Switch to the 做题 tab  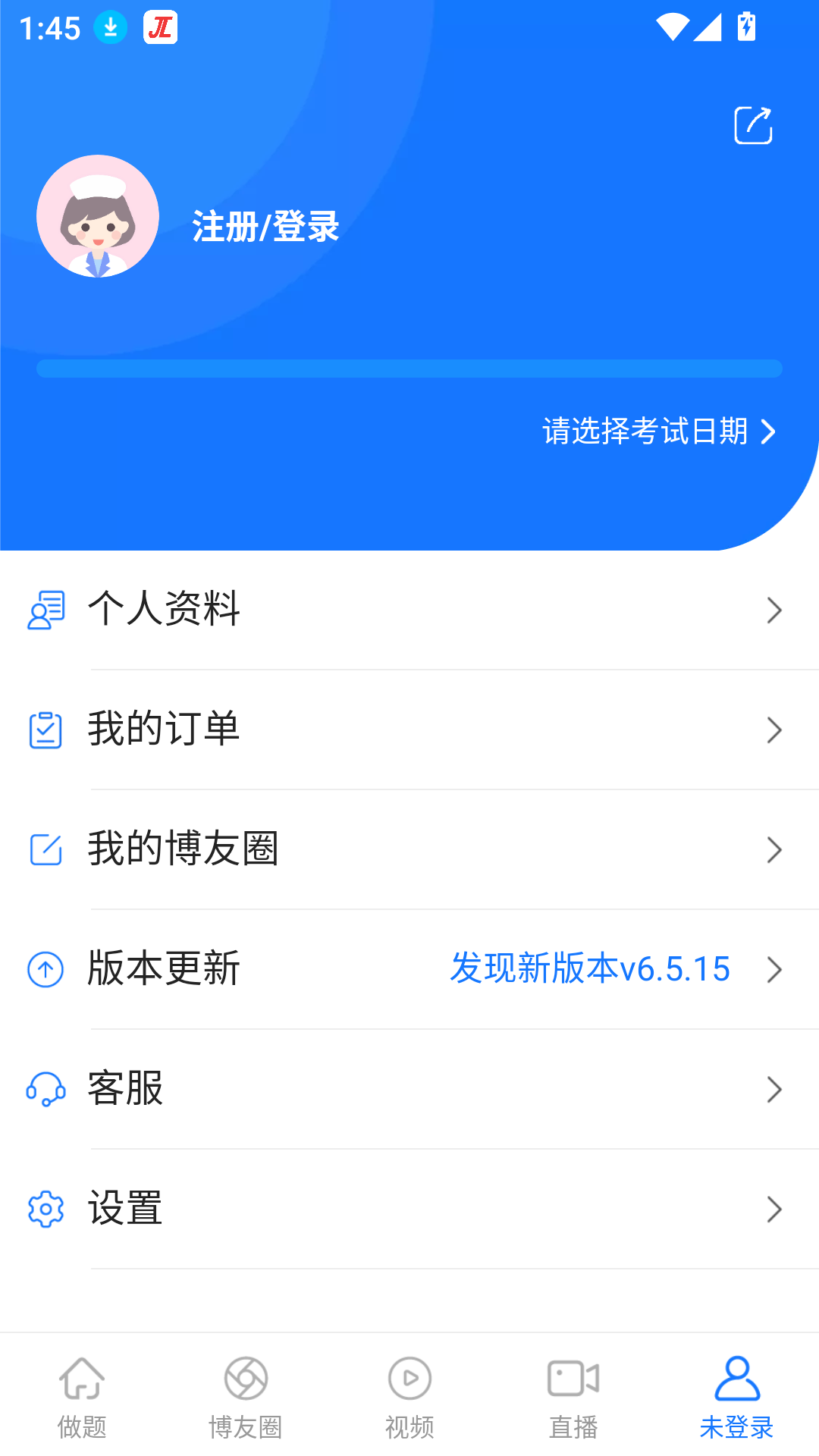pos(82,1397)
